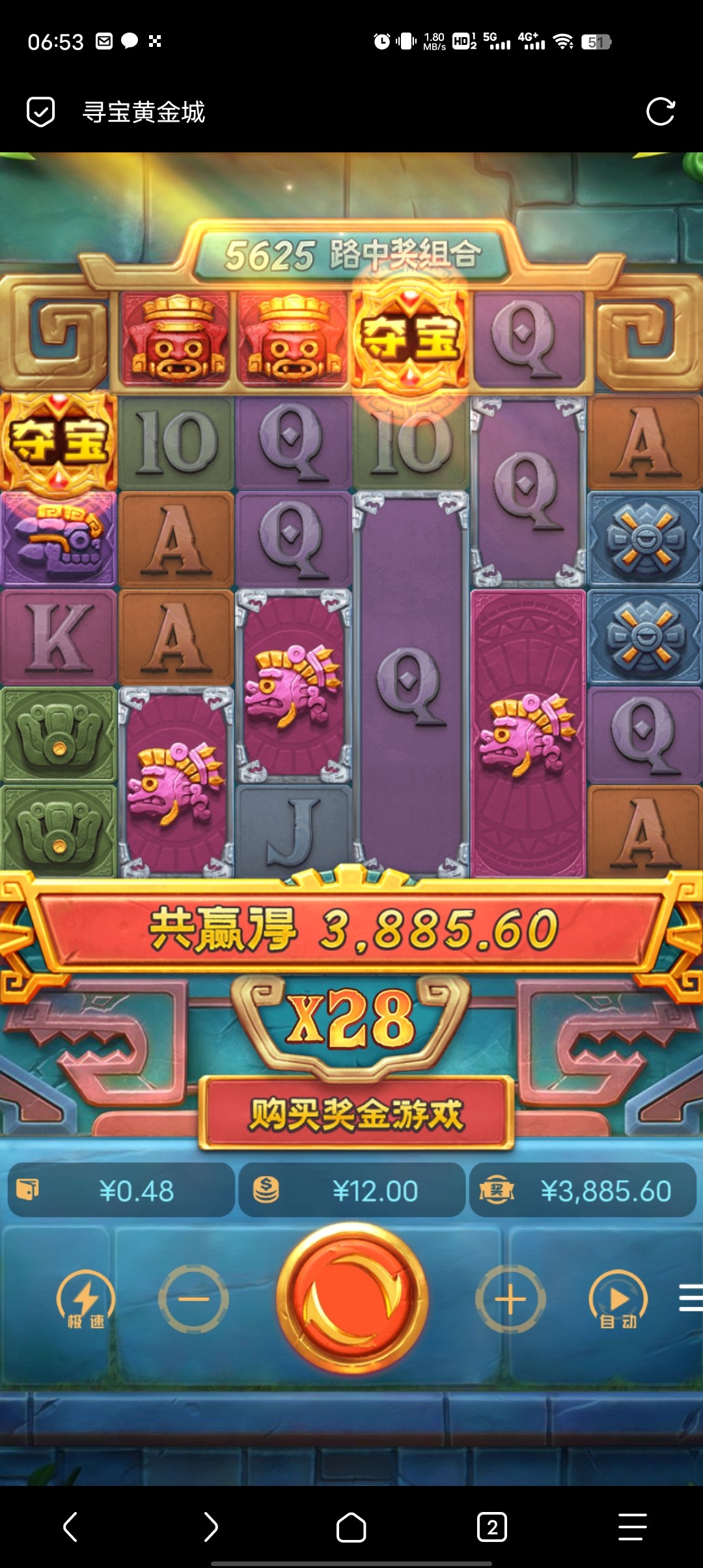Go back in the browser

tap(70, 1526)
